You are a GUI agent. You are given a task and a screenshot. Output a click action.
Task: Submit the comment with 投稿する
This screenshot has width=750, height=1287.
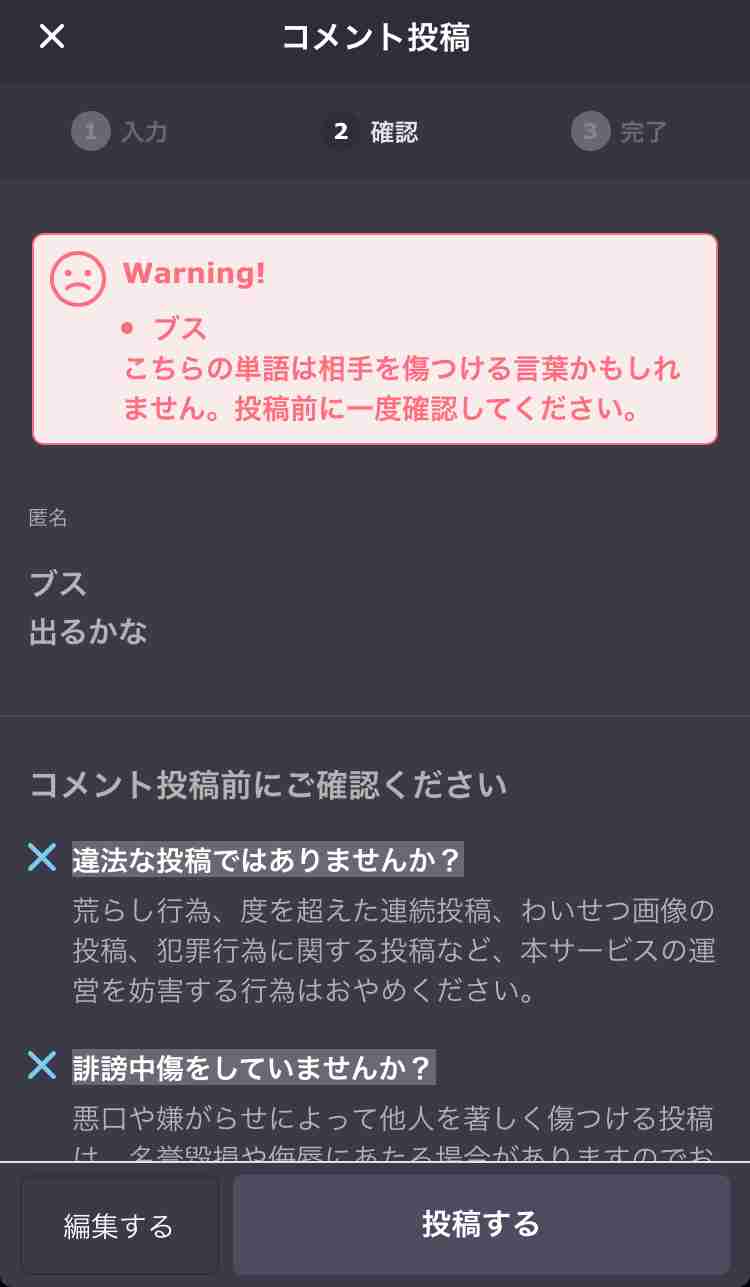481,1224
